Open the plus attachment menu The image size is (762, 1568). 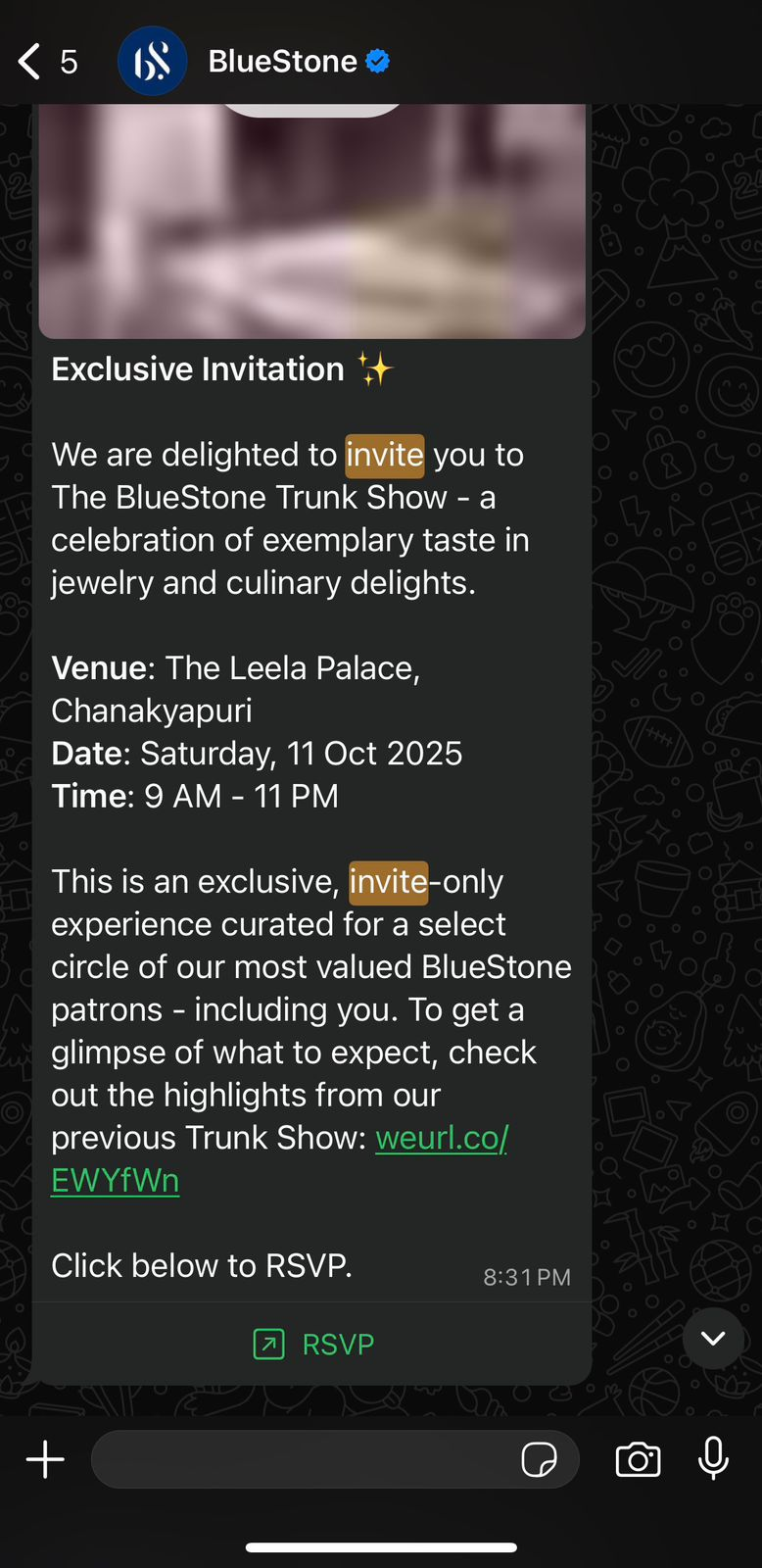[x=45, y=1459]
